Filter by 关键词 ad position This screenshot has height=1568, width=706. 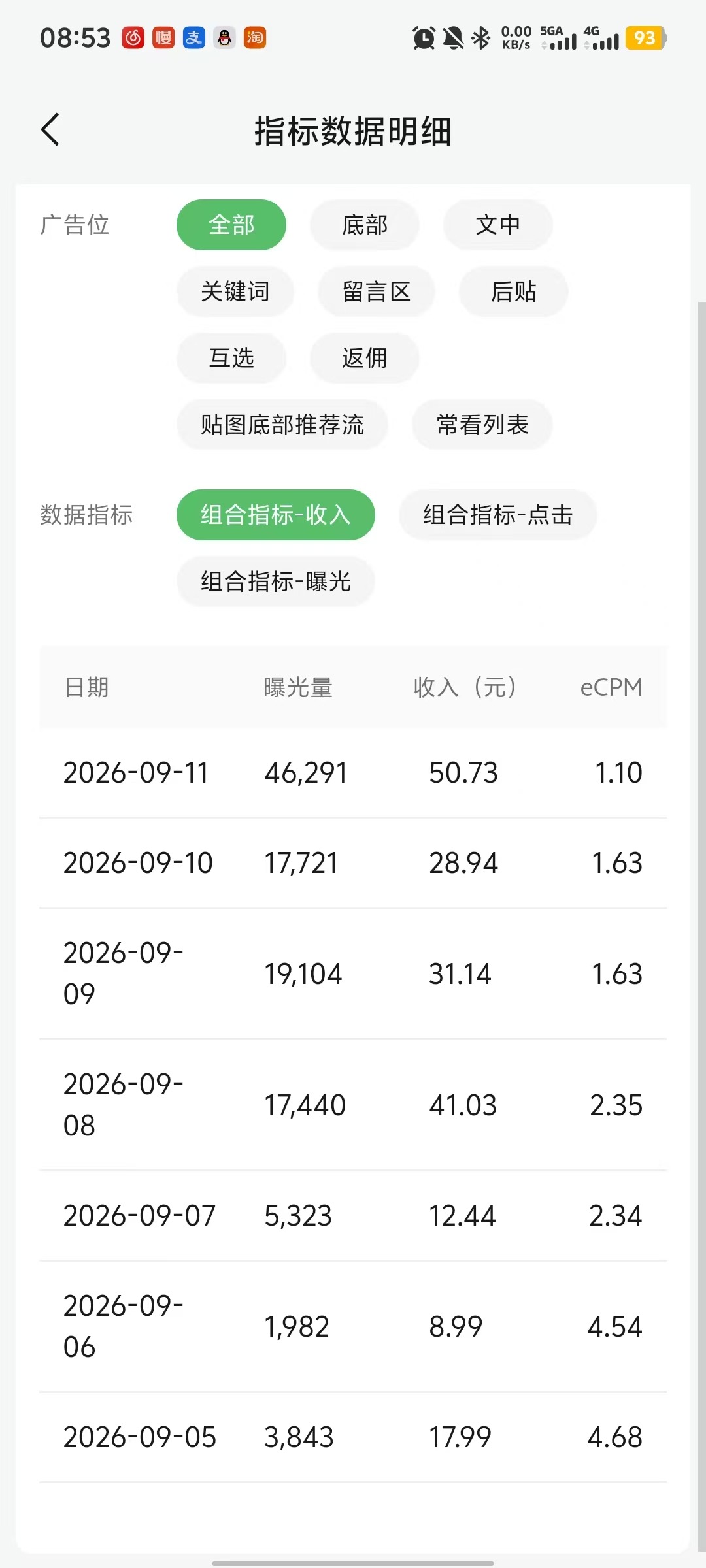pos(235,291)
